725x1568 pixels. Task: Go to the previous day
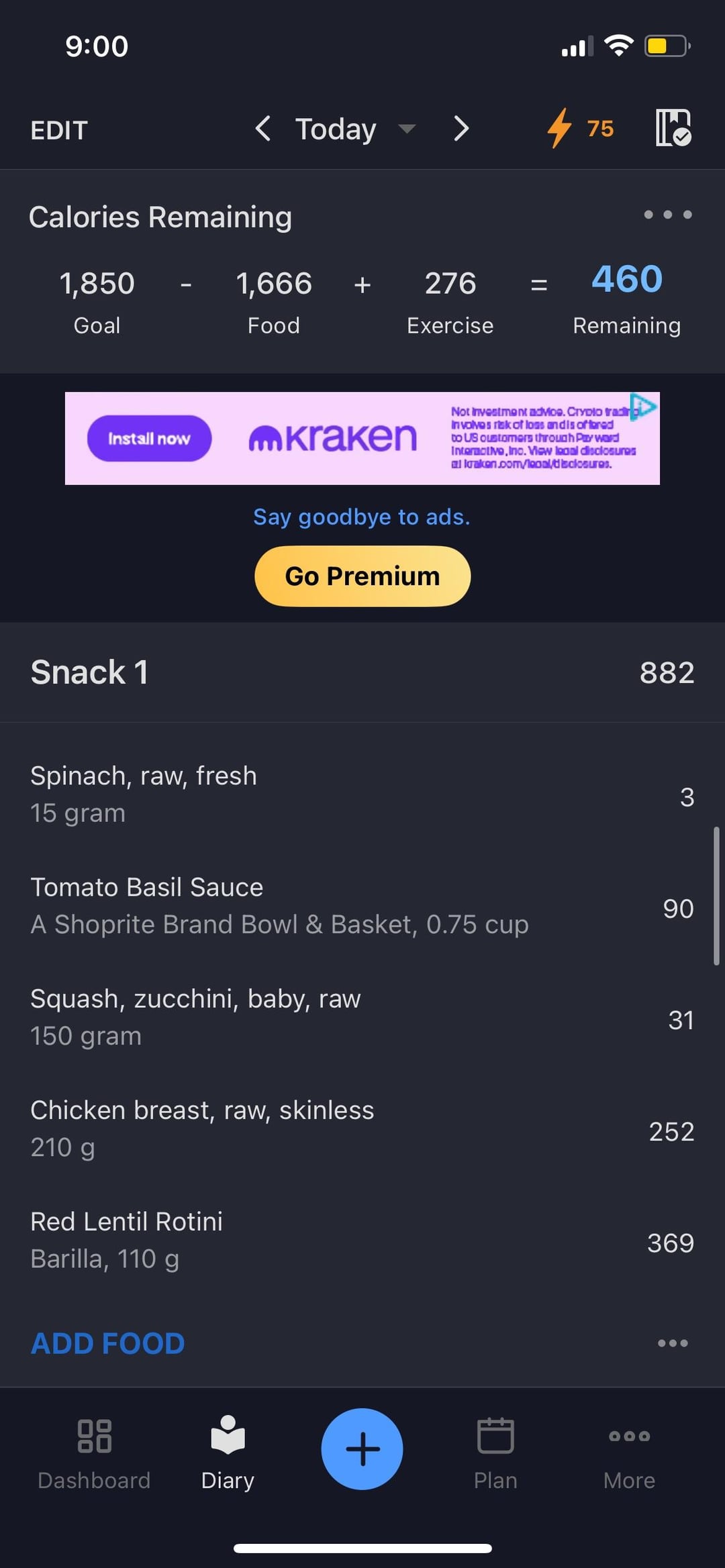click(x=263, y=128)
